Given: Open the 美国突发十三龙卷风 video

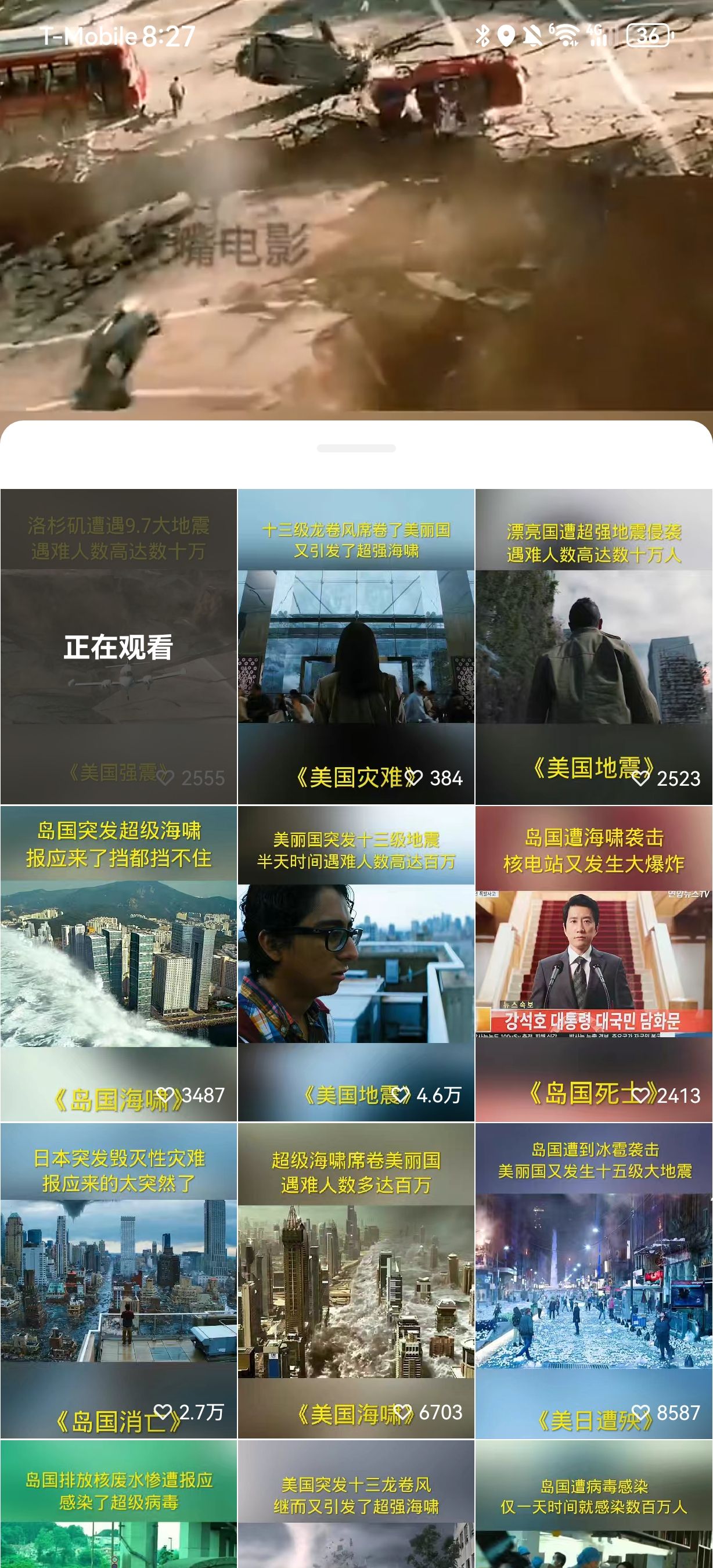Looking at the screenshot, I should point(356,1504).
